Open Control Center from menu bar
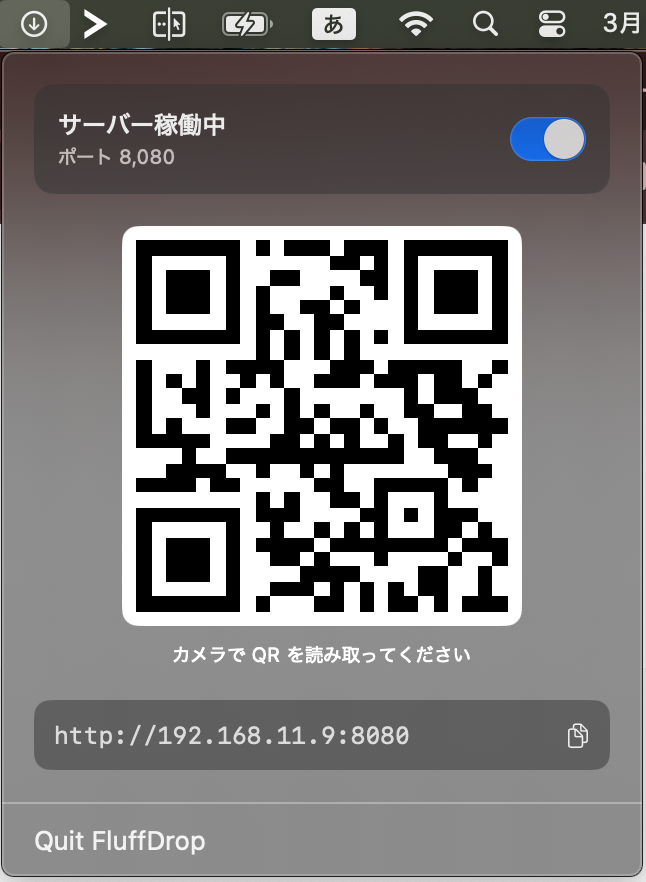The image size is (646, 882). (x=552, y=24)
